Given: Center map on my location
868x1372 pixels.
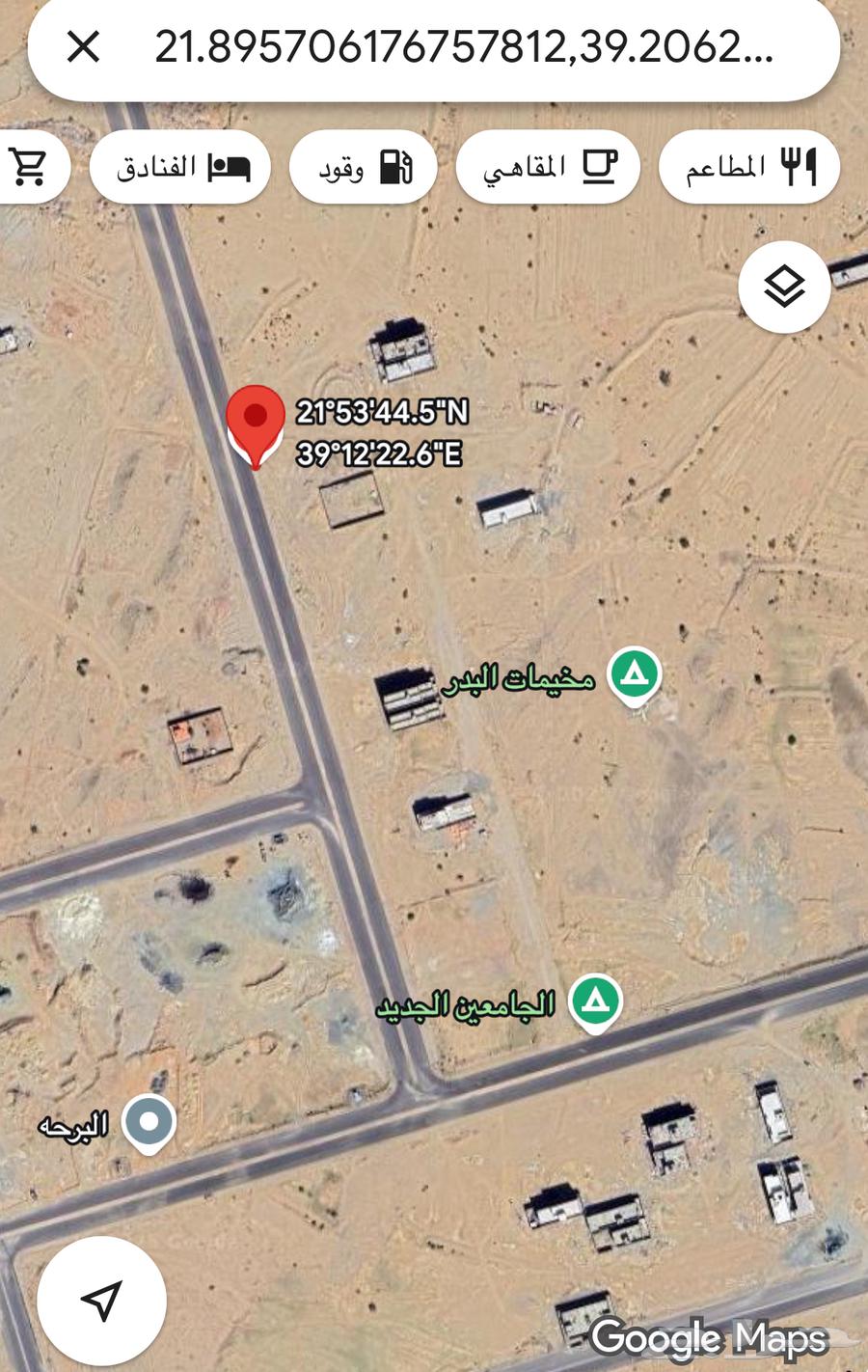Looking at the screenshot, I should tap(101, 1300).
